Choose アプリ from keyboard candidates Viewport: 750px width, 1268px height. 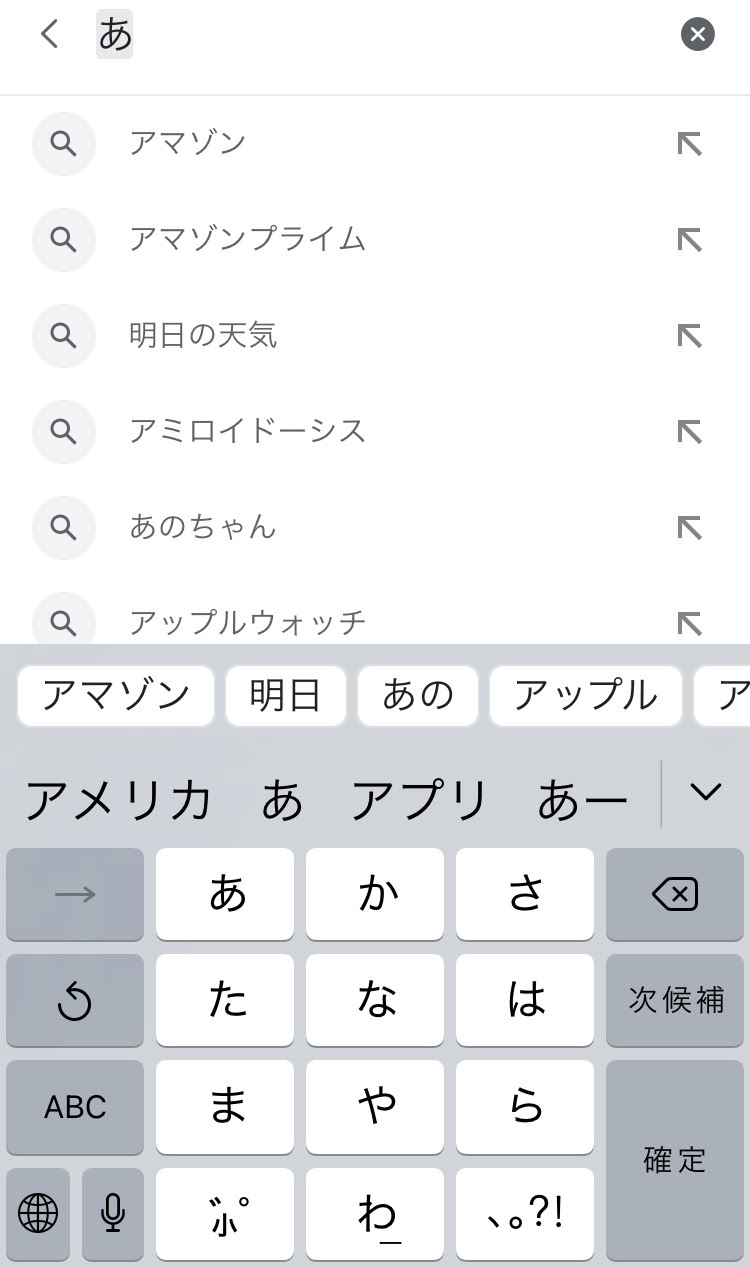point(420,799)
